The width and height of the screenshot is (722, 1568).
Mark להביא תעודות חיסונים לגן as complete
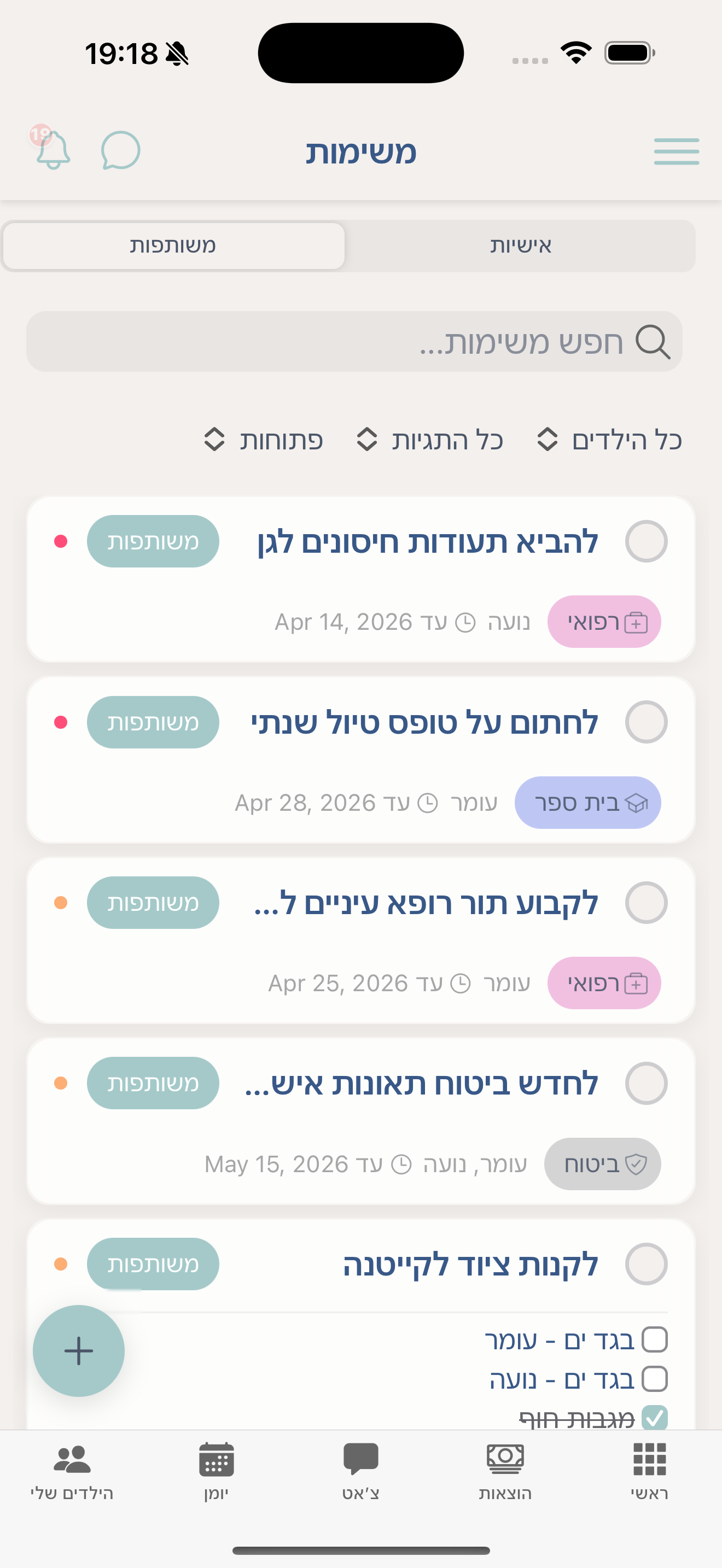click(x=646, y=541)
